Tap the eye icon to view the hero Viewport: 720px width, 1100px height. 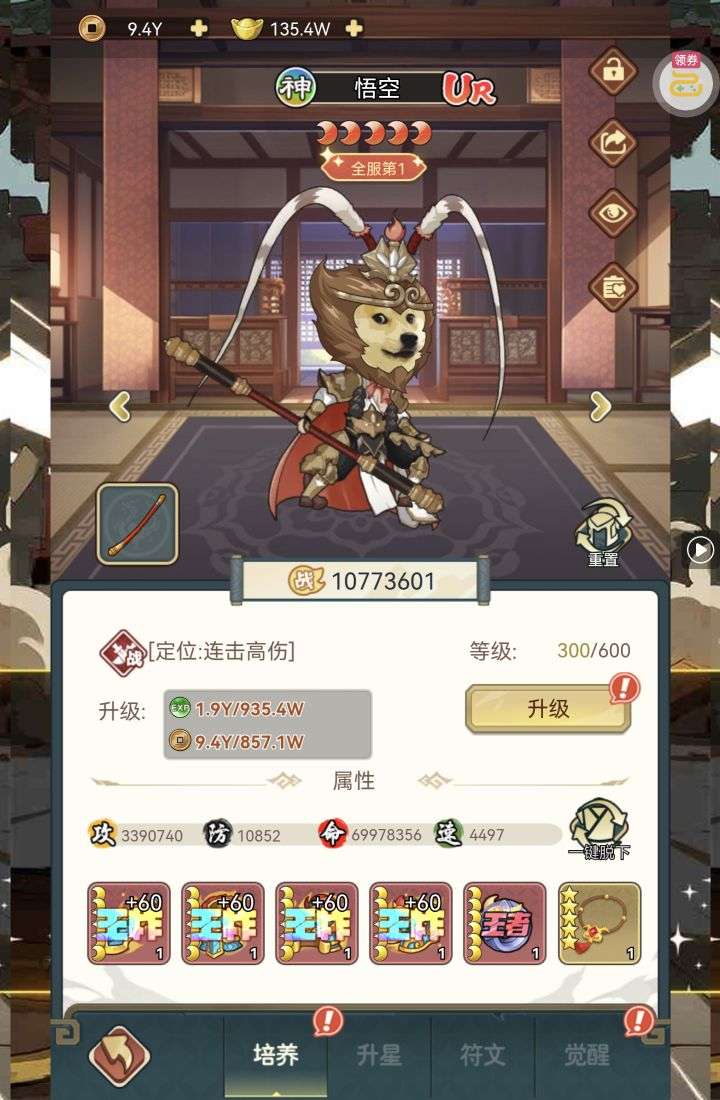[613, 213]
